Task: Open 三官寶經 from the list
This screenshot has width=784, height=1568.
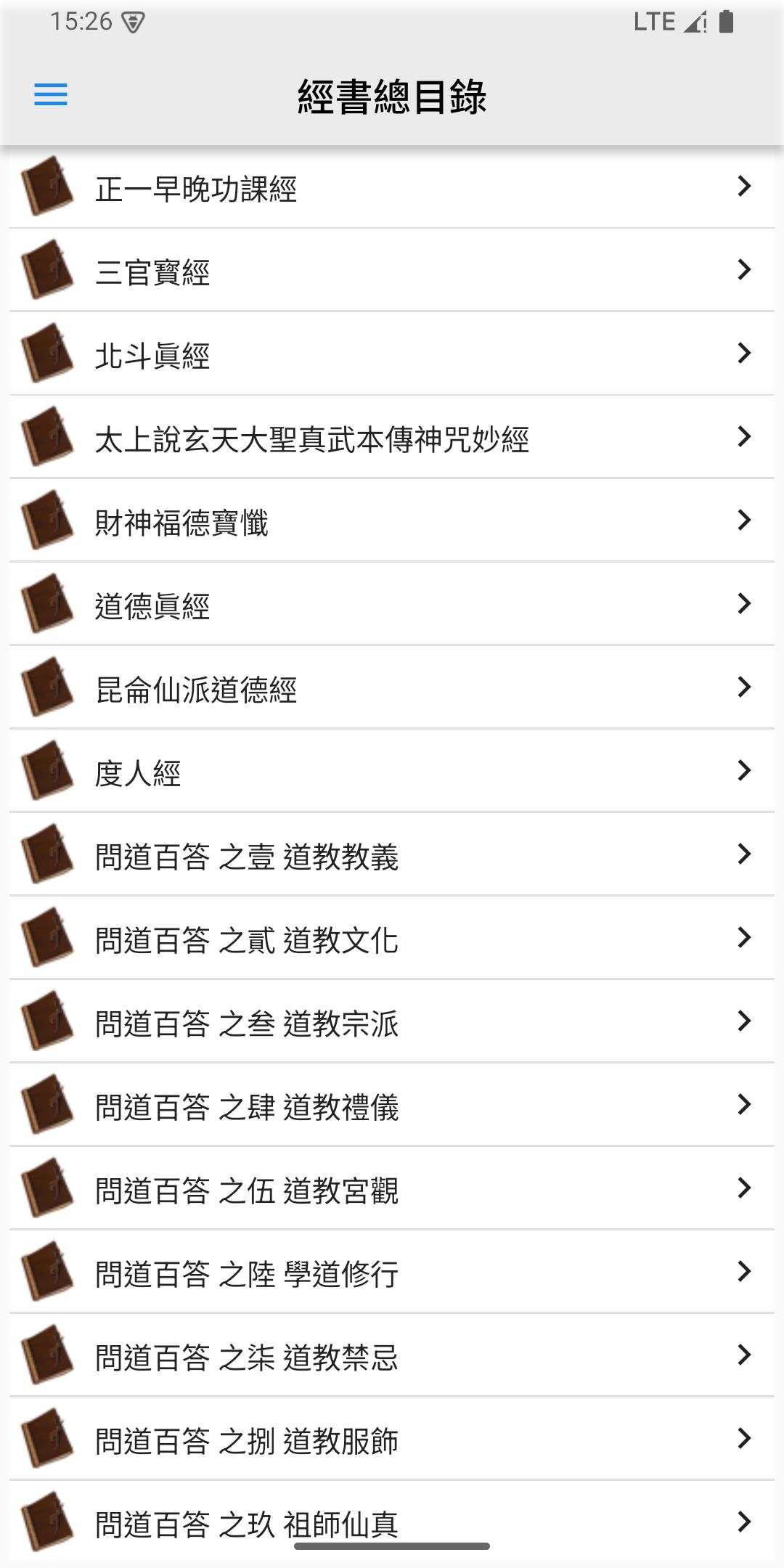Action: (x=392, y=271)
